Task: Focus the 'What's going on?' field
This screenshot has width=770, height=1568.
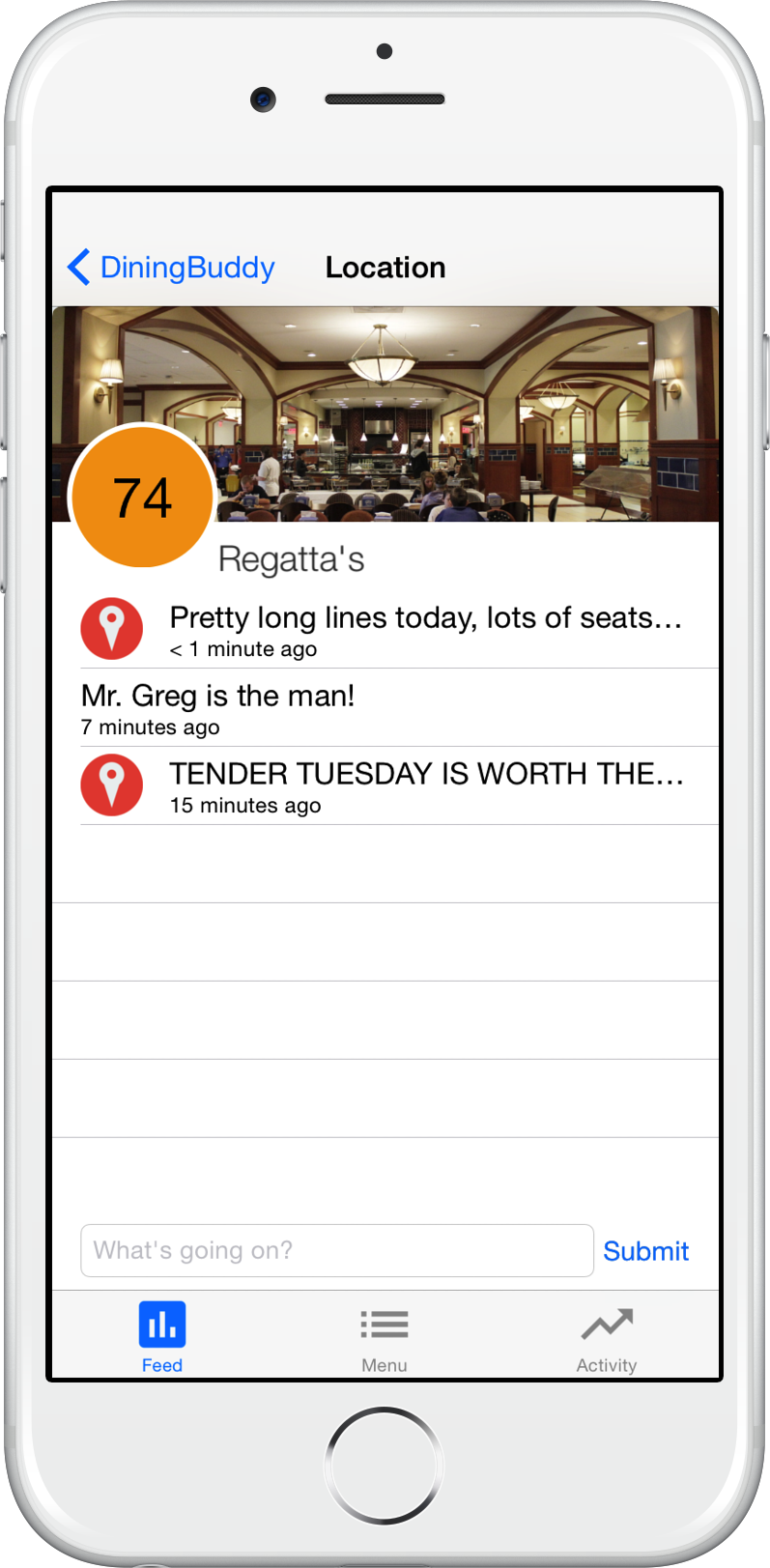Action: [337, 1250]
